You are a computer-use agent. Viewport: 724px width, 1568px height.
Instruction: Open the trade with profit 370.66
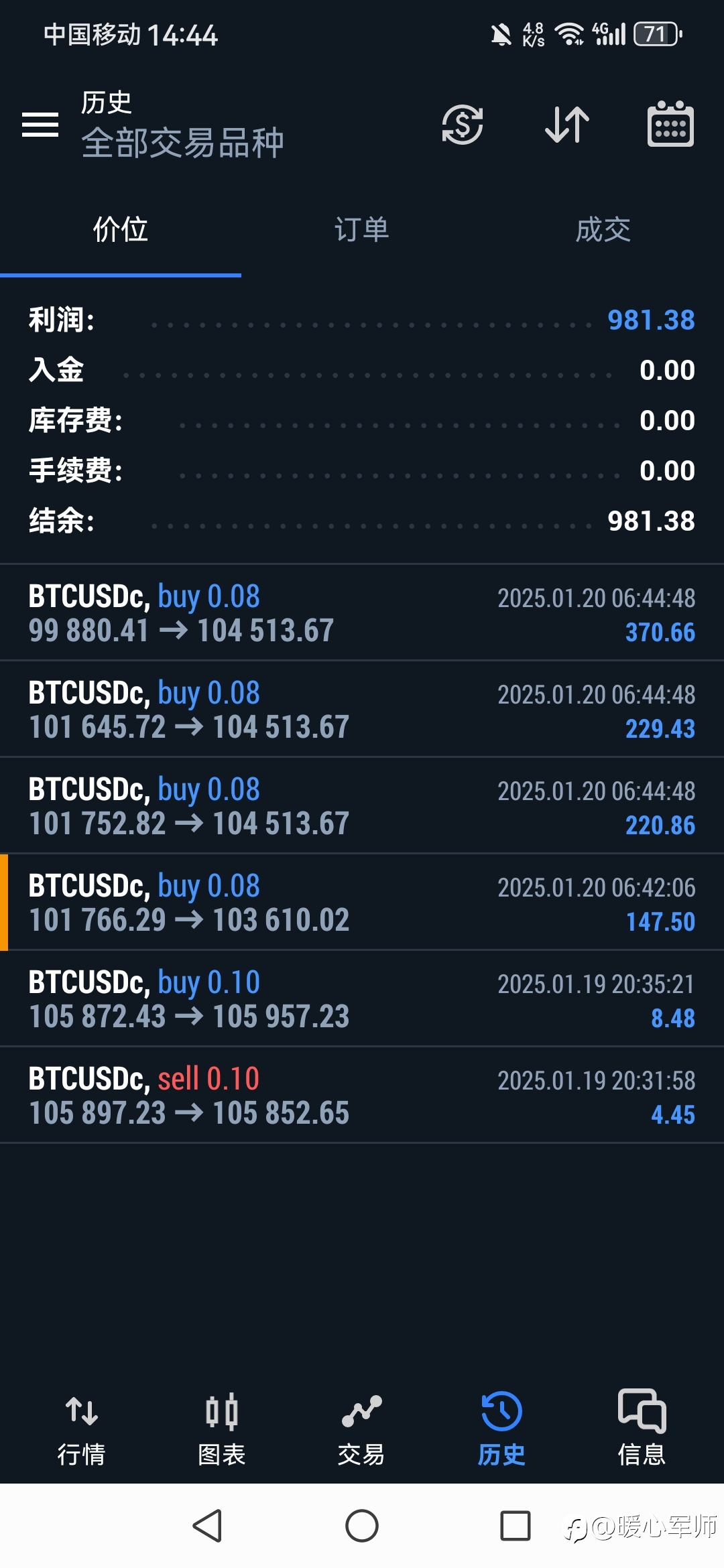tap(362, 612)
